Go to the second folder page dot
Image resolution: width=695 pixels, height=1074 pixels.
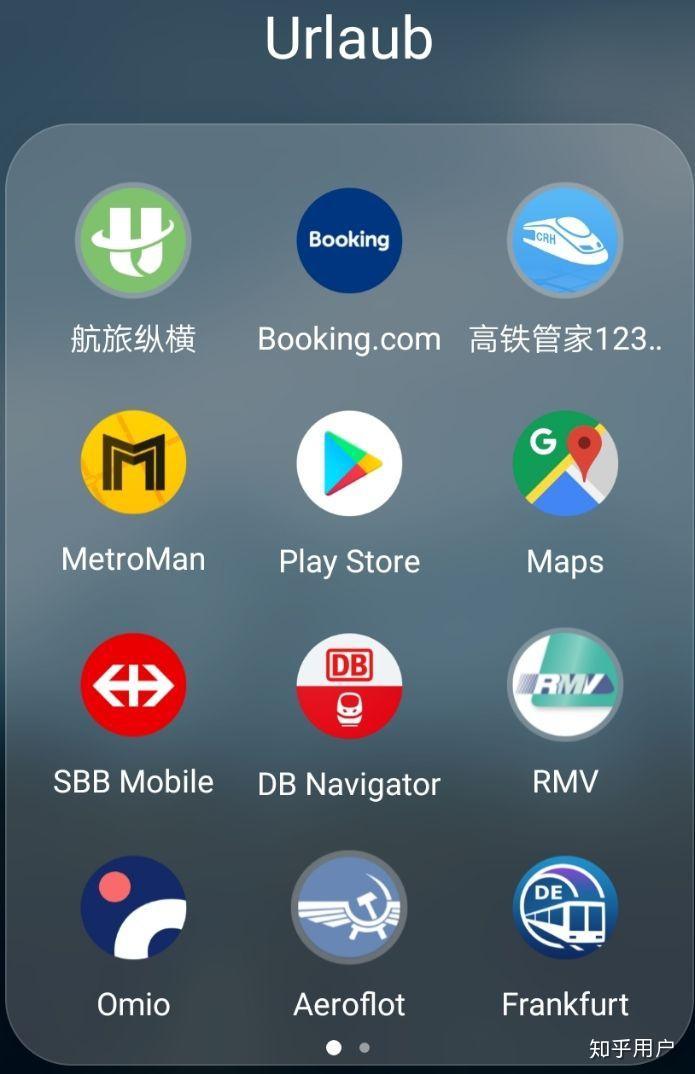pyautogui.click(x=364, y=1048)
